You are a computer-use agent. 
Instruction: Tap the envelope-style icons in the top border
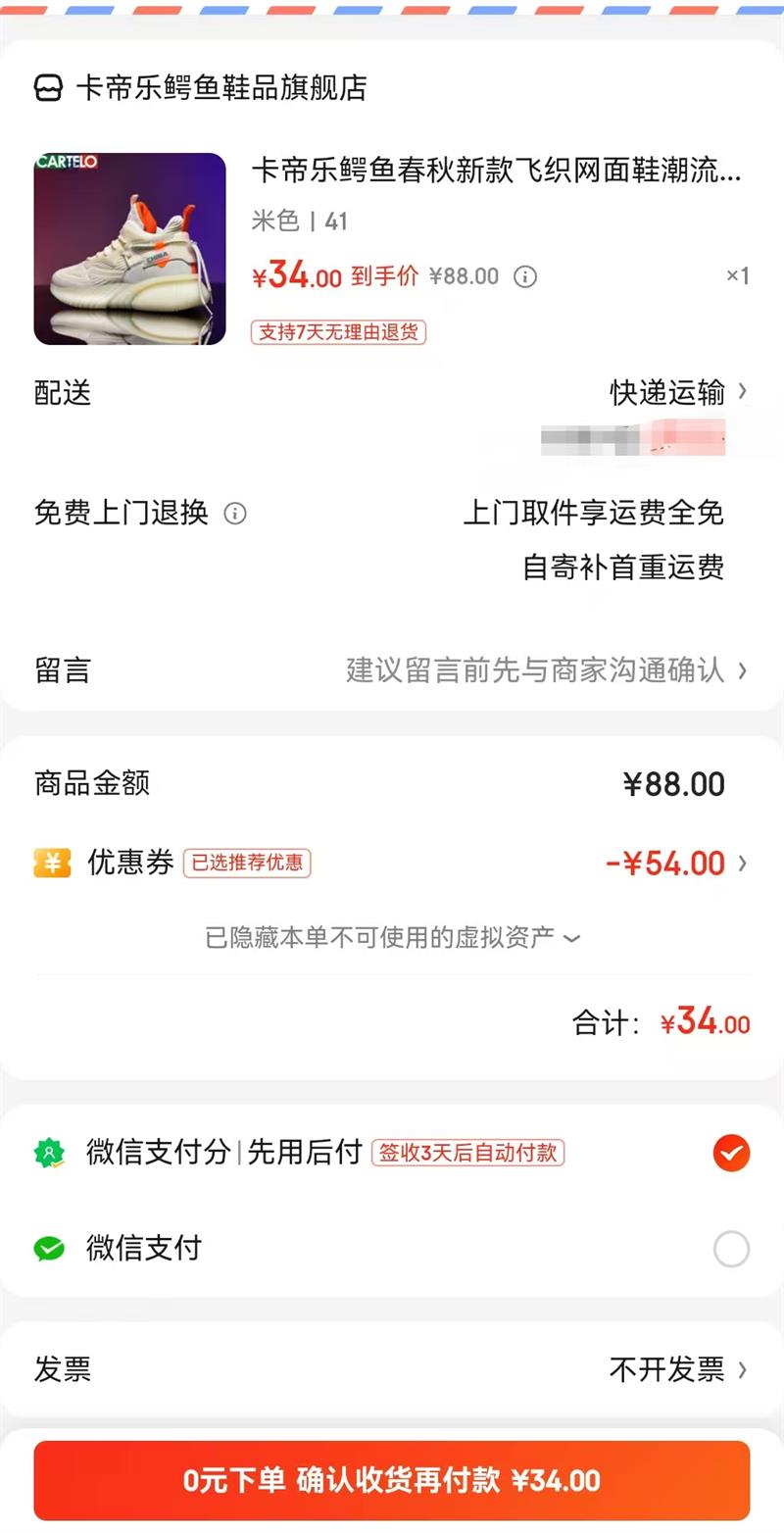(392, 10)
